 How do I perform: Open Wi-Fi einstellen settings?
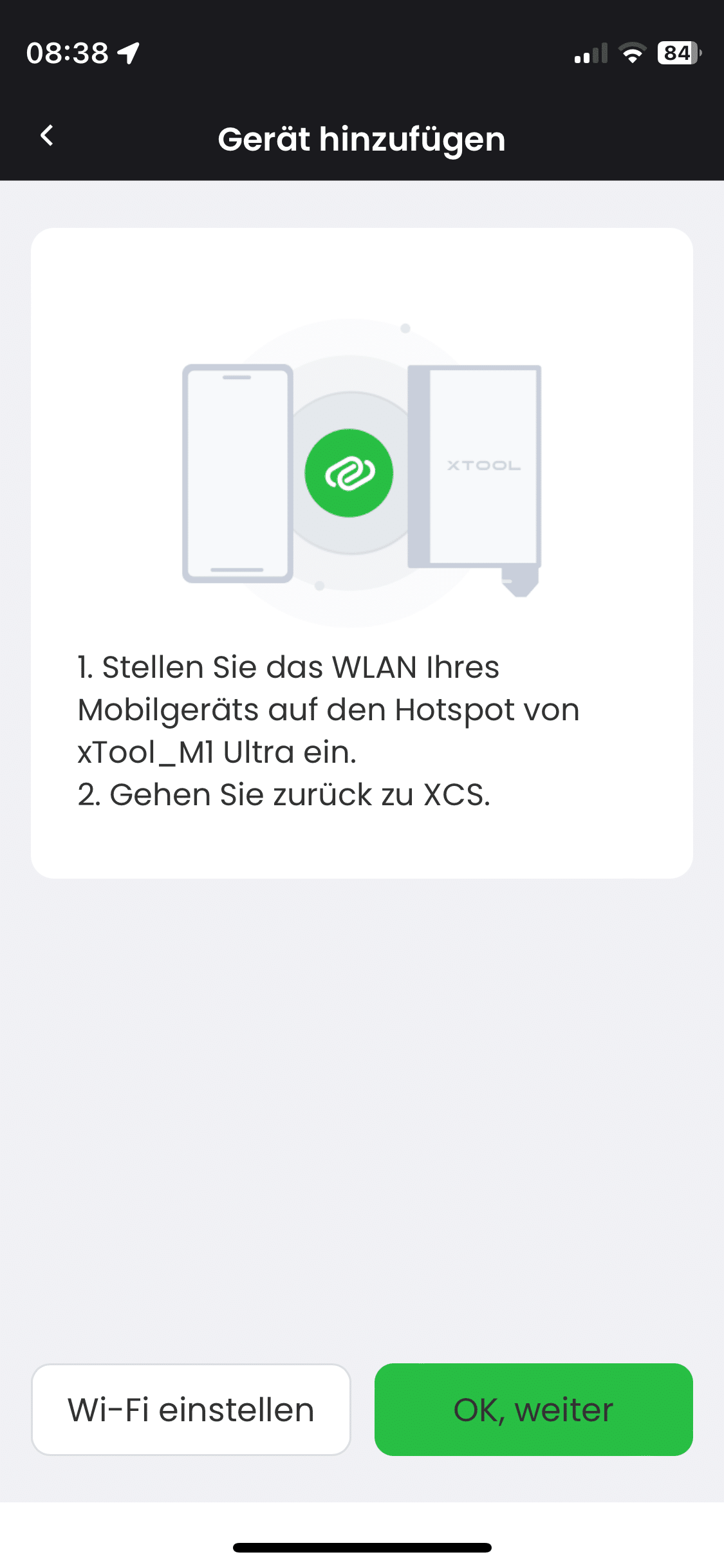coord(191,1410)
